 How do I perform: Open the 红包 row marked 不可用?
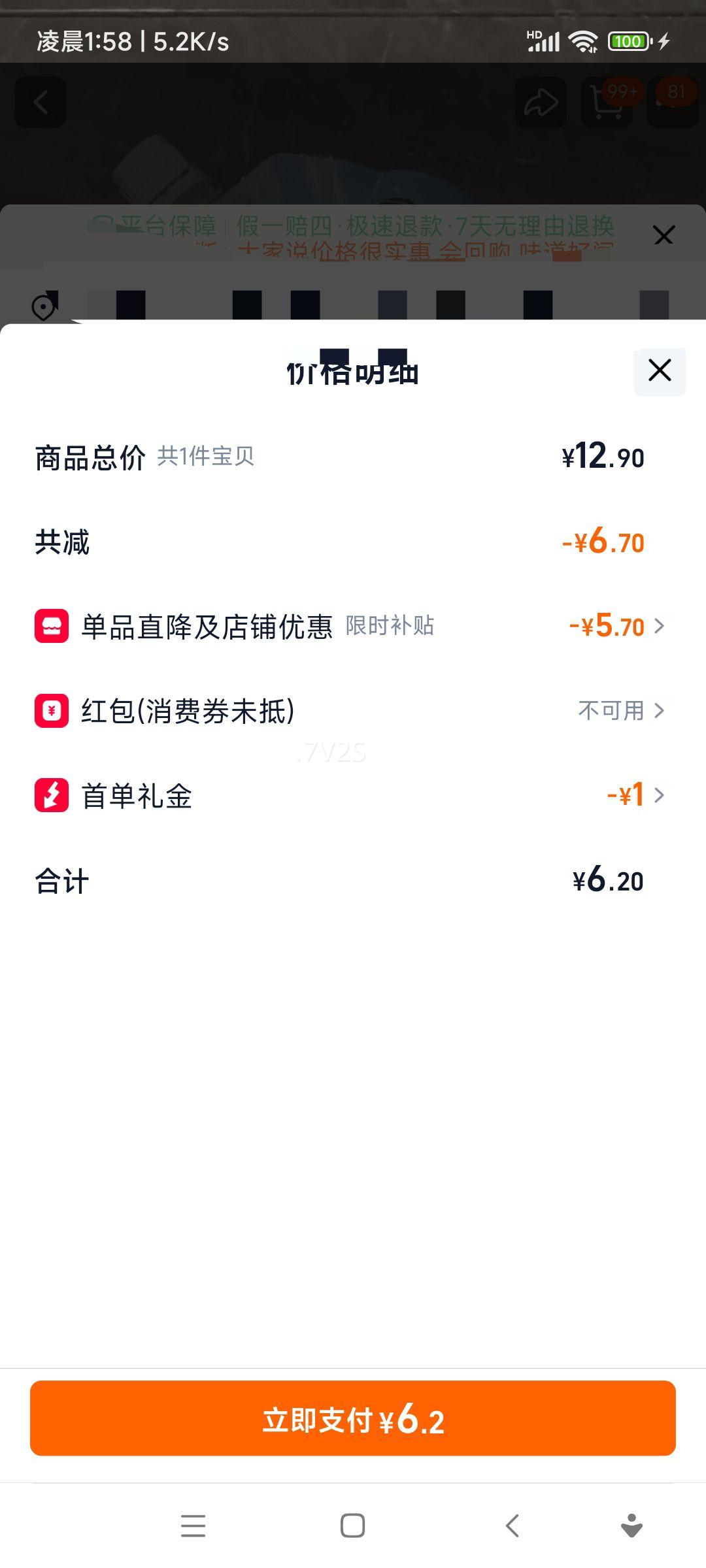coord(621,710)
